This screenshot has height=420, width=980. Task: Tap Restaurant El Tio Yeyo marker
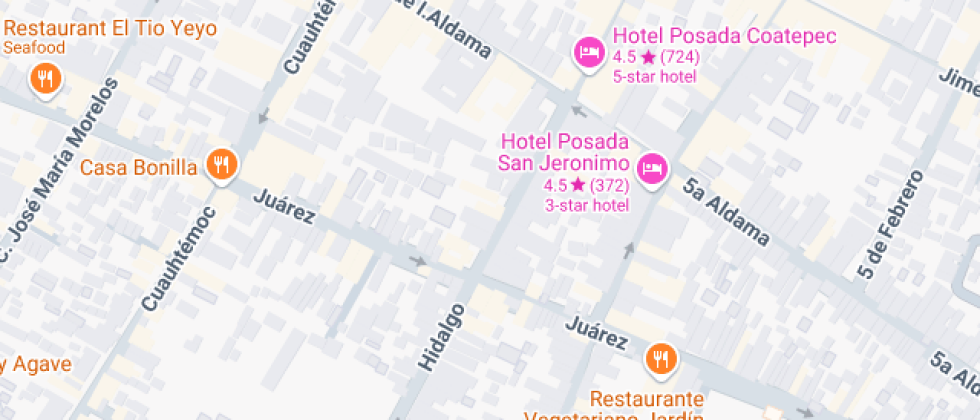click(44, 79)
